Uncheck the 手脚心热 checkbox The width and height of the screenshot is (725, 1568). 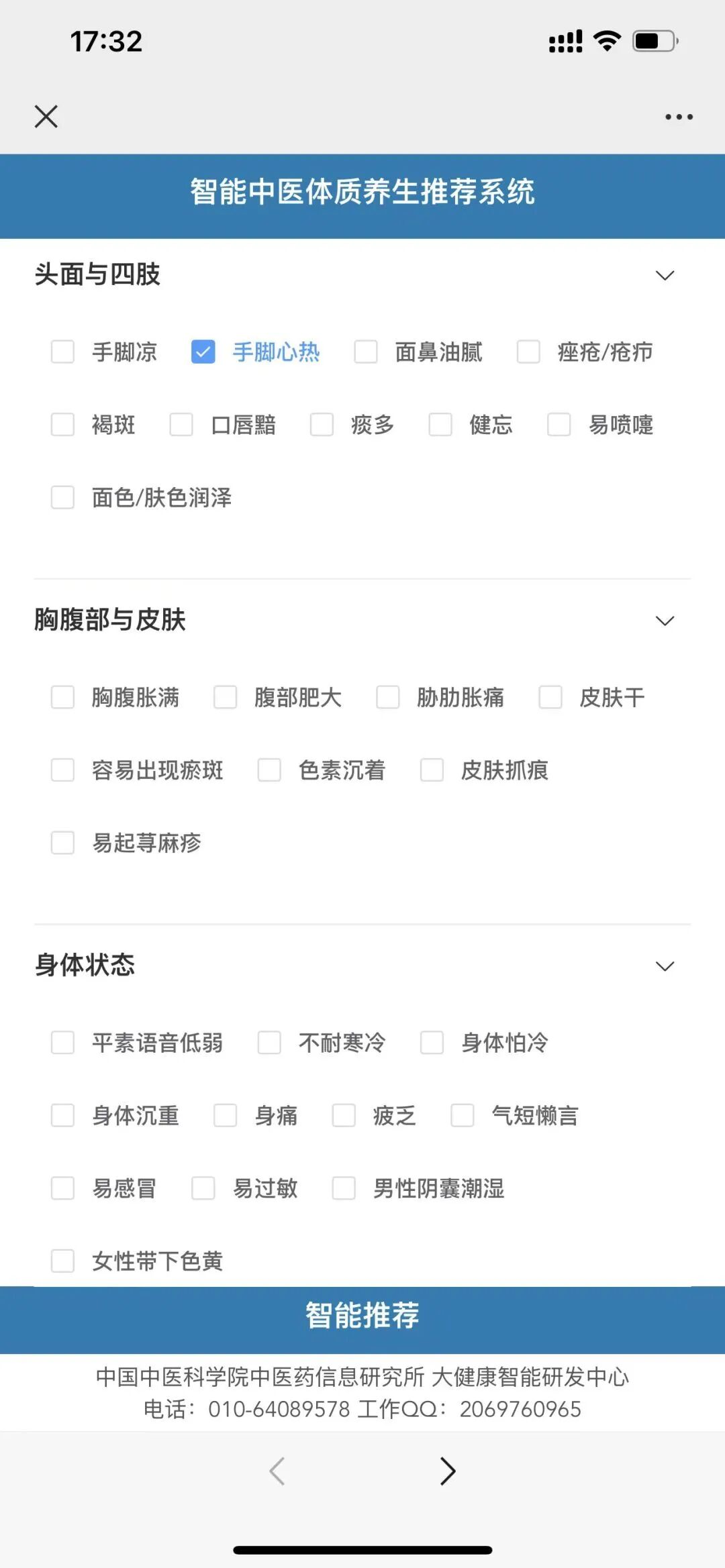(x=203, y=352)
